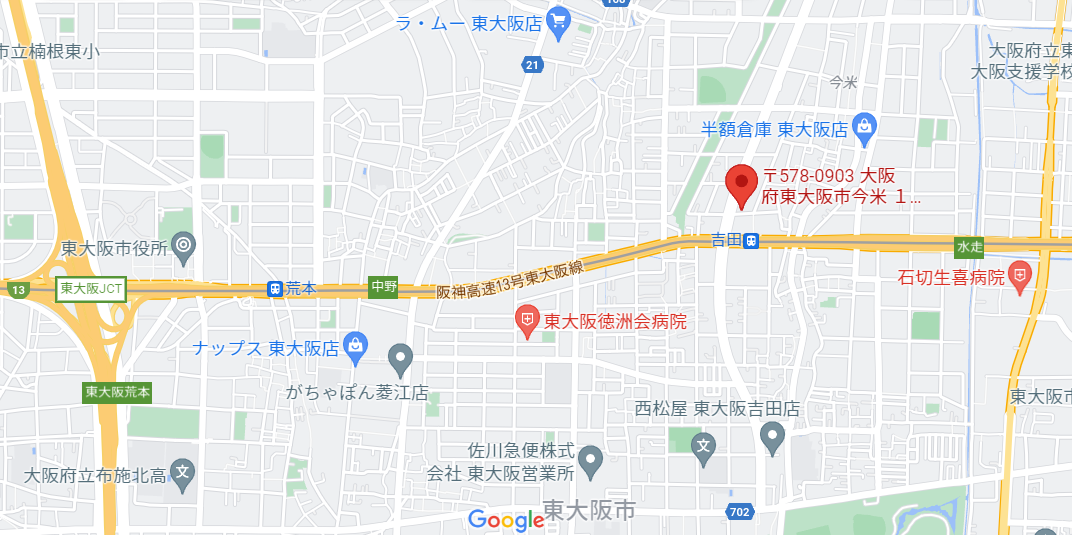Open ナップス 東大阪店 shop marker

pos(355,347)
